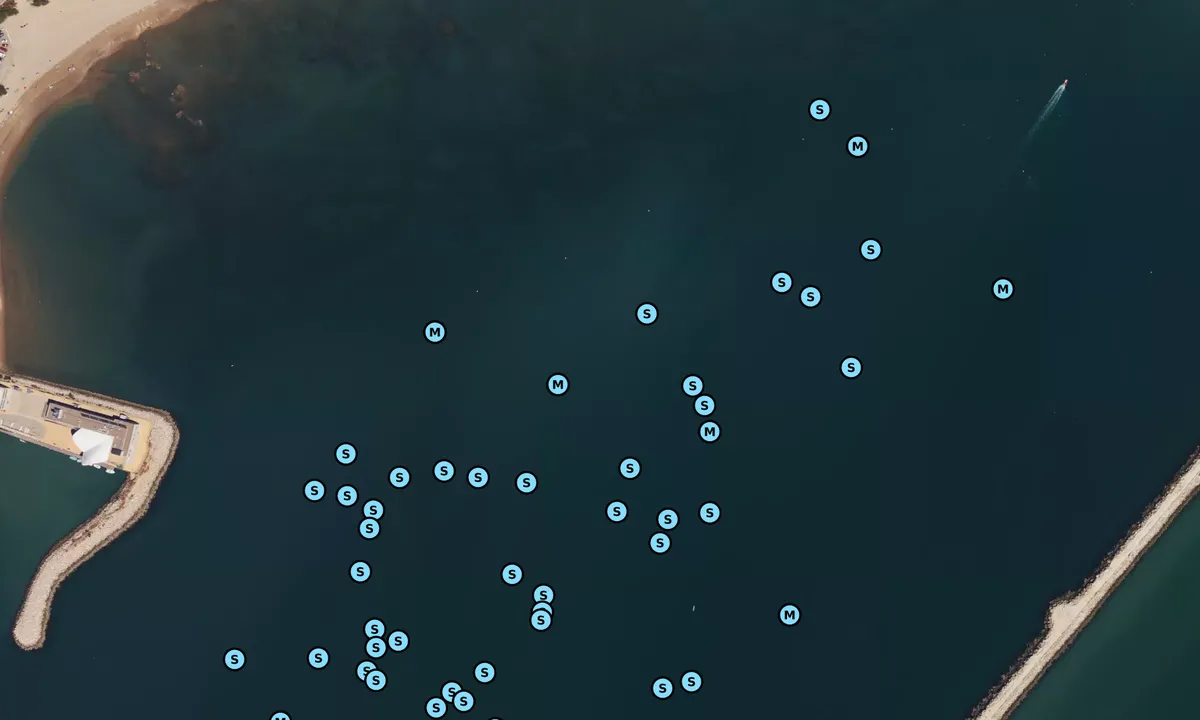The width and height of the screenshot is (1200, 720).
Task: Open the M marker just below the topmost S
Action: 857,147
